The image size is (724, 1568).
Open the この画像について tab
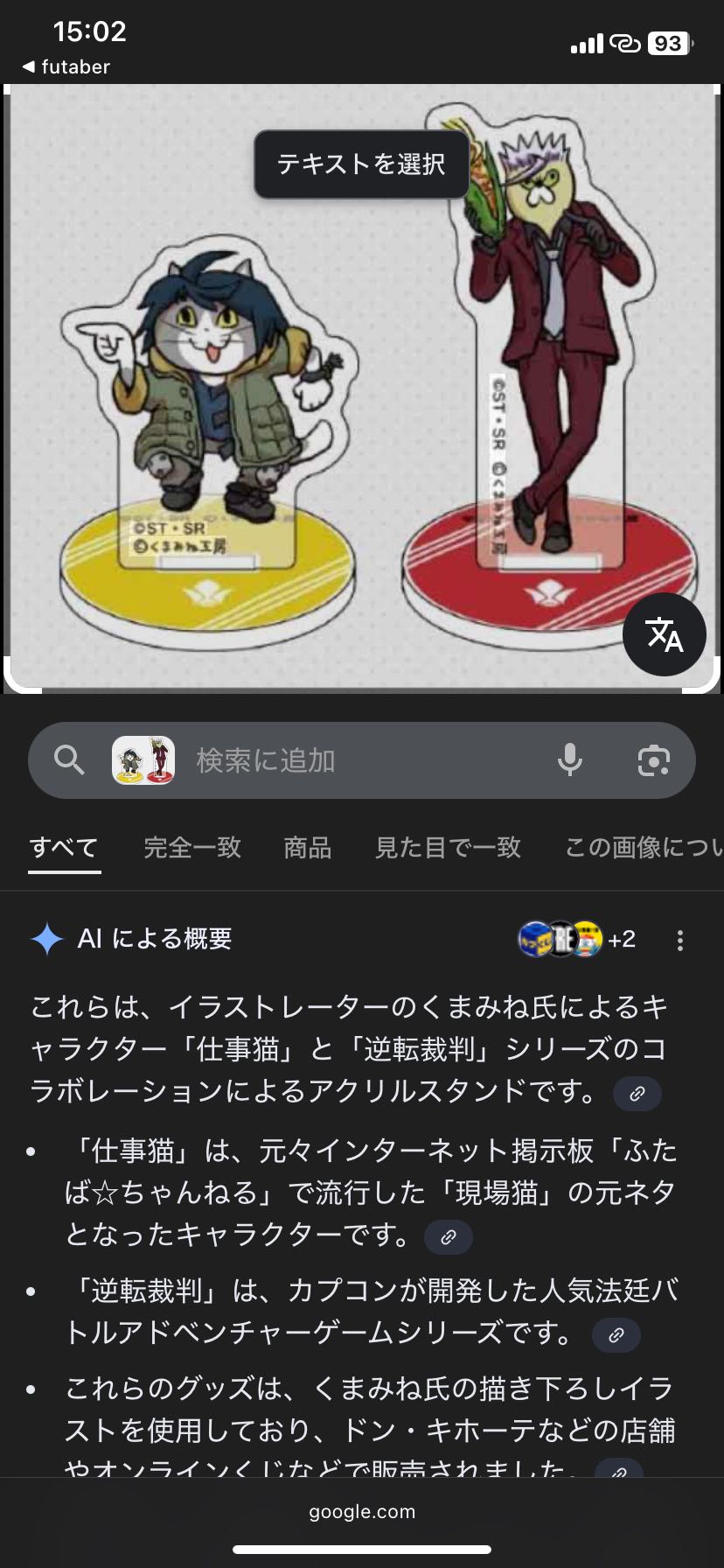pyautogui.click(x=643, y=847)
